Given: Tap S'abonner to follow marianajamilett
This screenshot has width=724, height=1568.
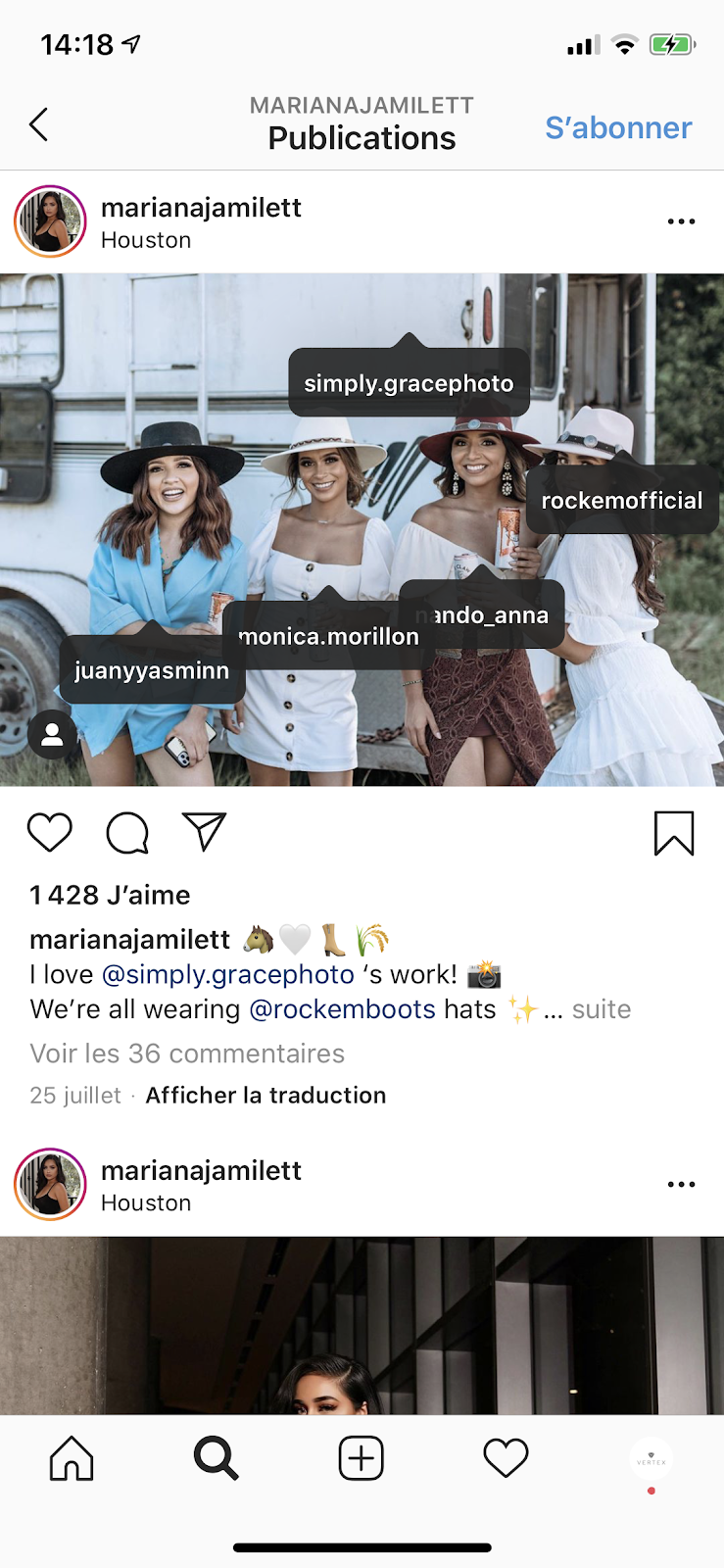Looking at the screenshot, I should pyautogui.click(x=618, y=127).
